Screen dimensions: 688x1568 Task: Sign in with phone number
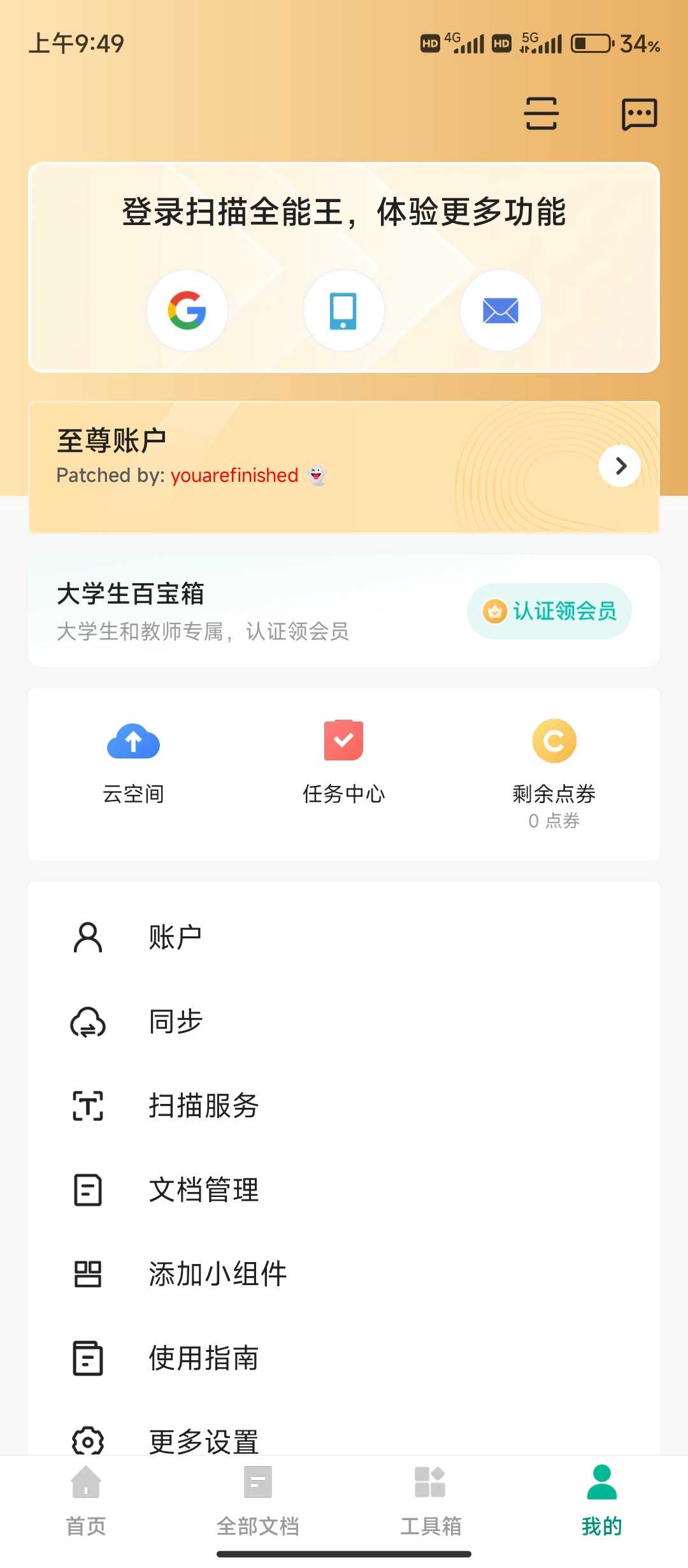pos(343,310)
